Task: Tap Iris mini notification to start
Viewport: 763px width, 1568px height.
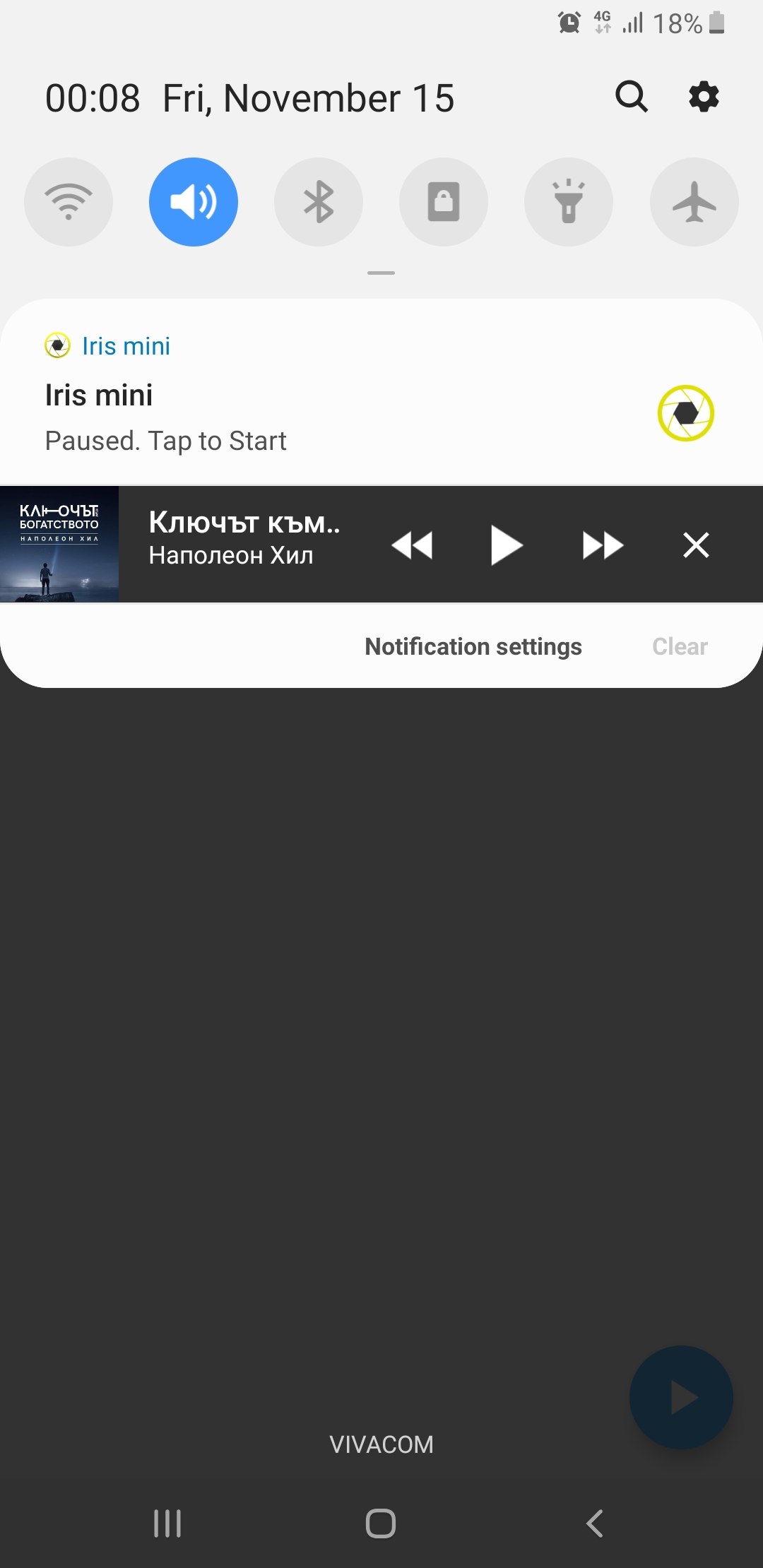Action: coord(381,392)
